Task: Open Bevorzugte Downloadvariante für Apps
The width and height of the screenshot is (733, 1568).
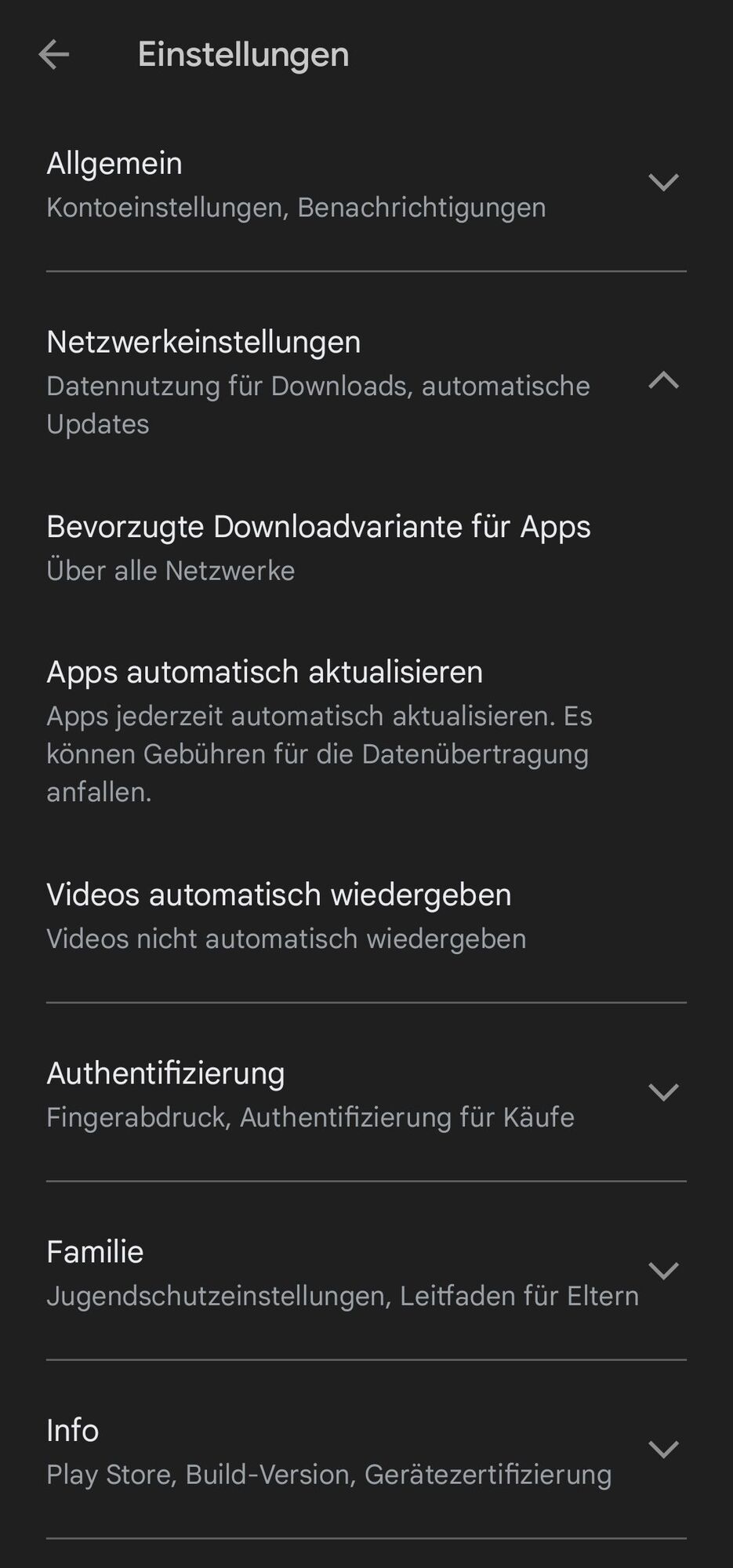Action: (318, 547)
